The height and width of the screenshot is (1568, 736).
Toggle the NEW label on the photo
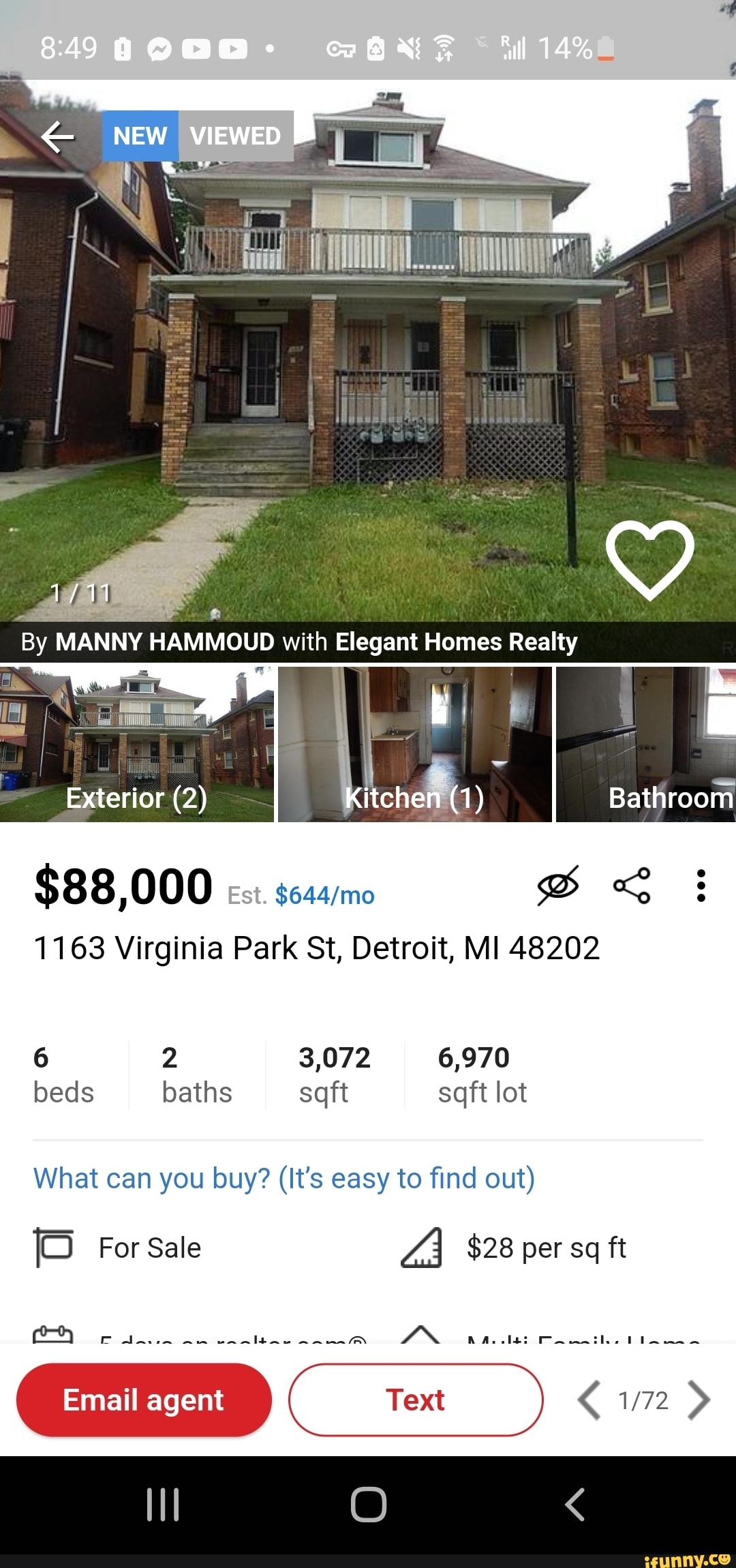tap(140, 136)
